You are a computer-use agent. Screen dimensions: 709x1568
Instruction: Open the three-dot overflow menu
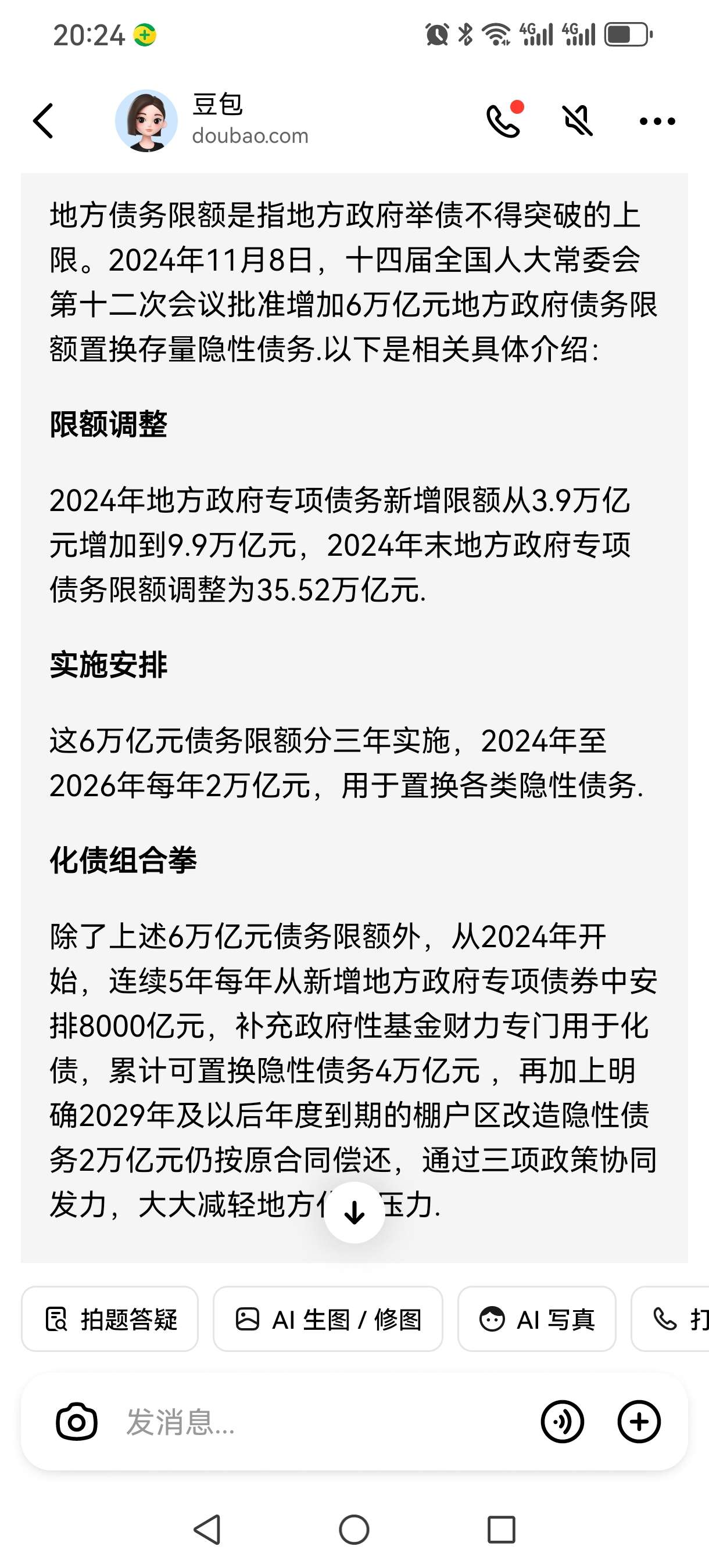[x=657, y=121]
